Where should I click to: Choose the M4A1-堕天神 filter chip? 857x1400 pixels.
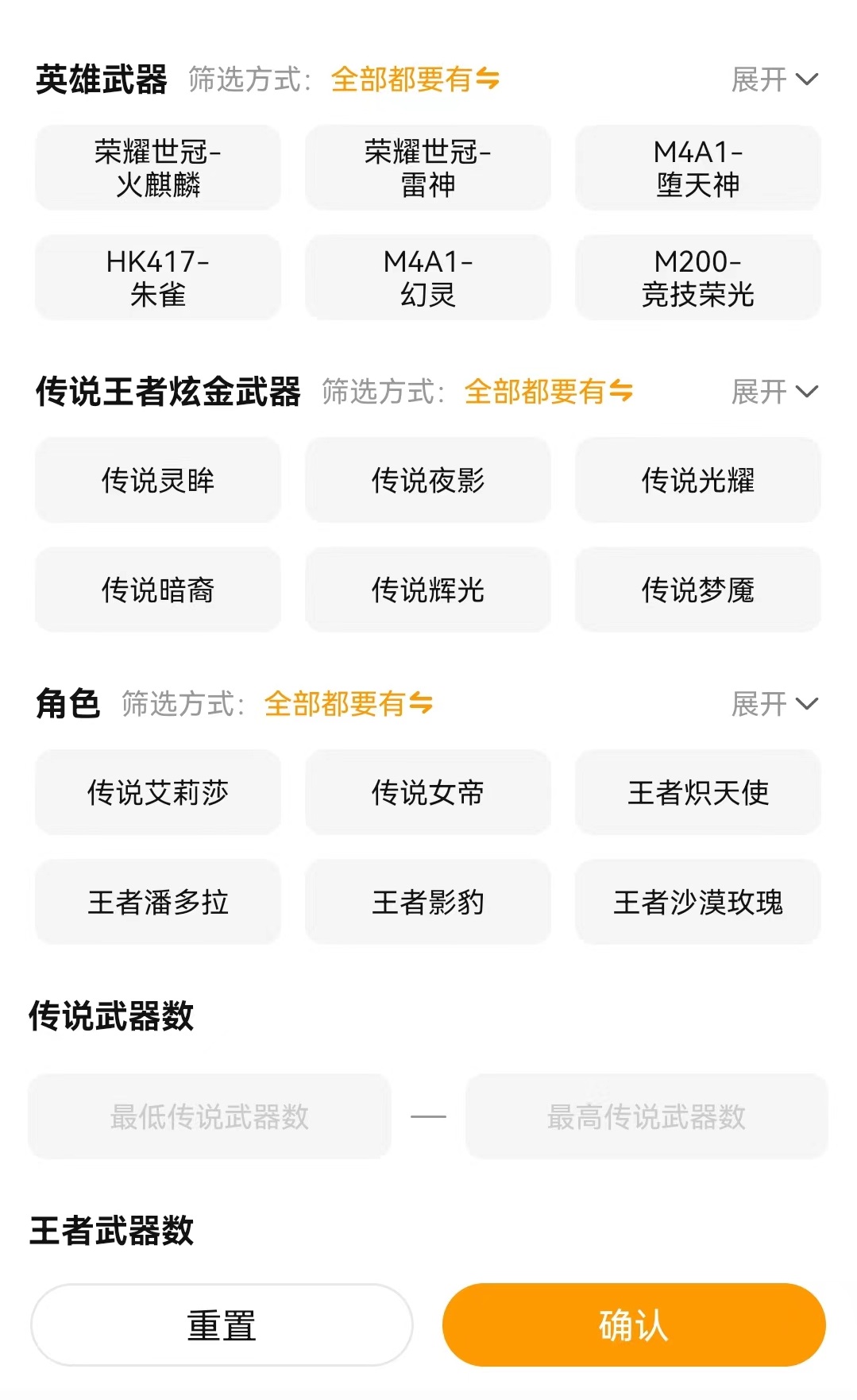pyautogui.click(x=697, y=168)
